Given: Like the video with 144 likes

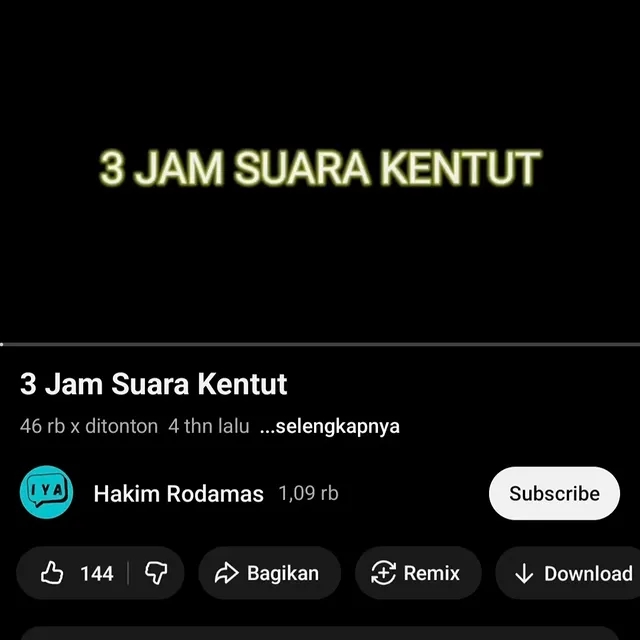Looking at the screenshot, I should [75, 573].
